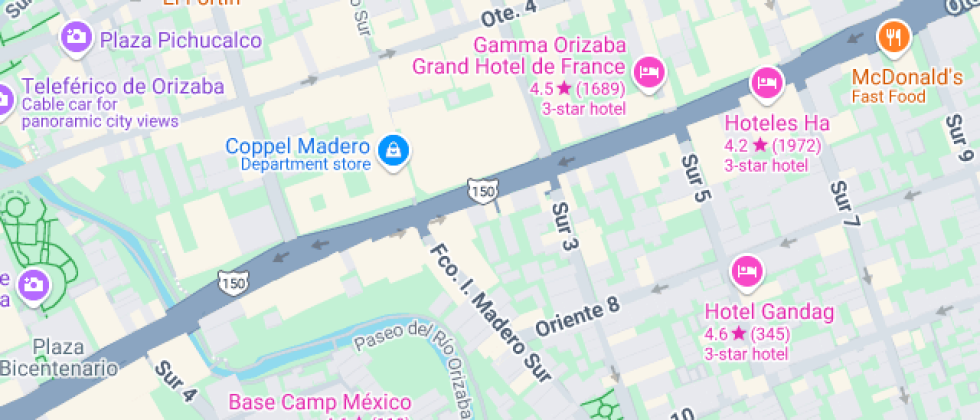Select the Gamma Orizaba Grand Hotel pin
Viewport: 980px width, 420px height.
click(x=649, y=71)
